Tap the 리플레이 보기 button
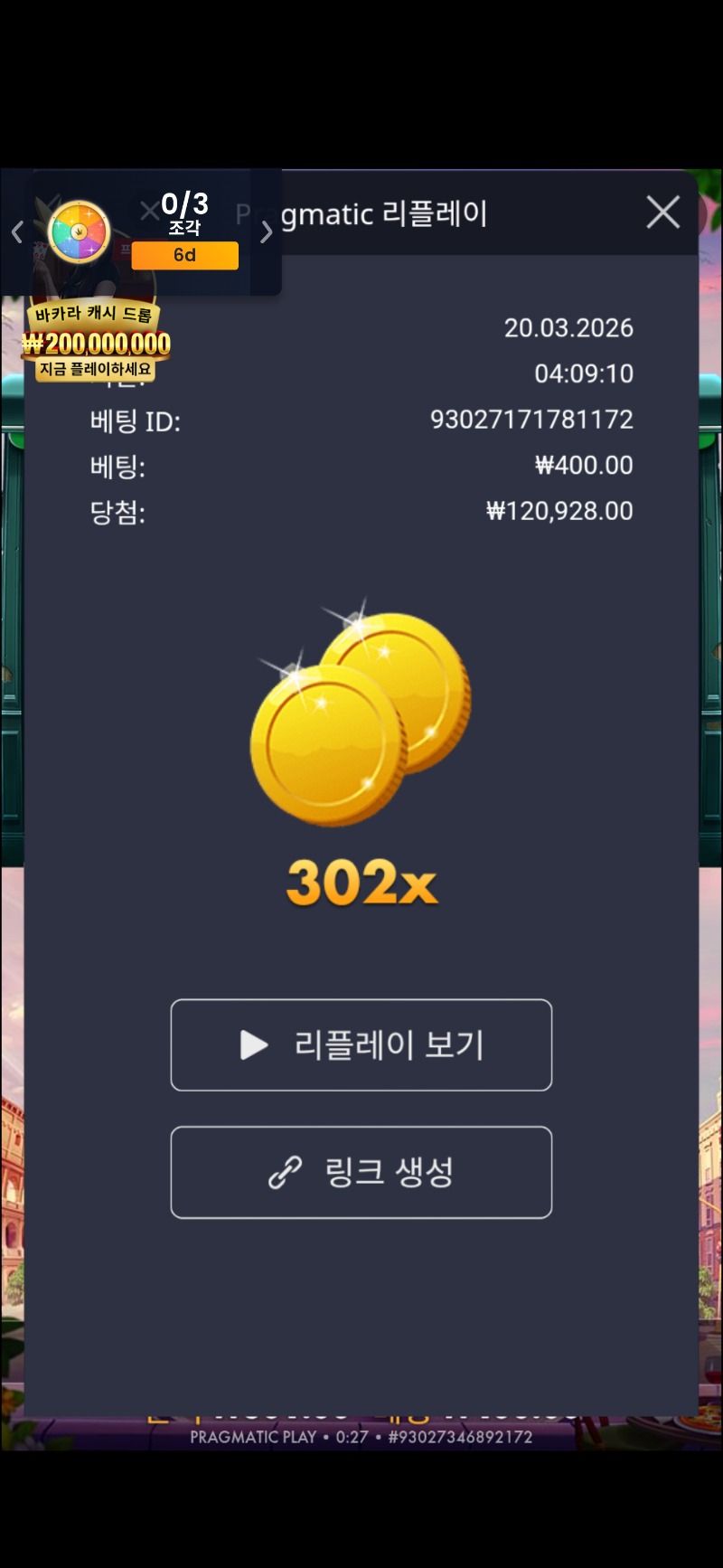The width and height of the screenshot is (723, 1568). pyautogui.click(x=361, y=1044)
